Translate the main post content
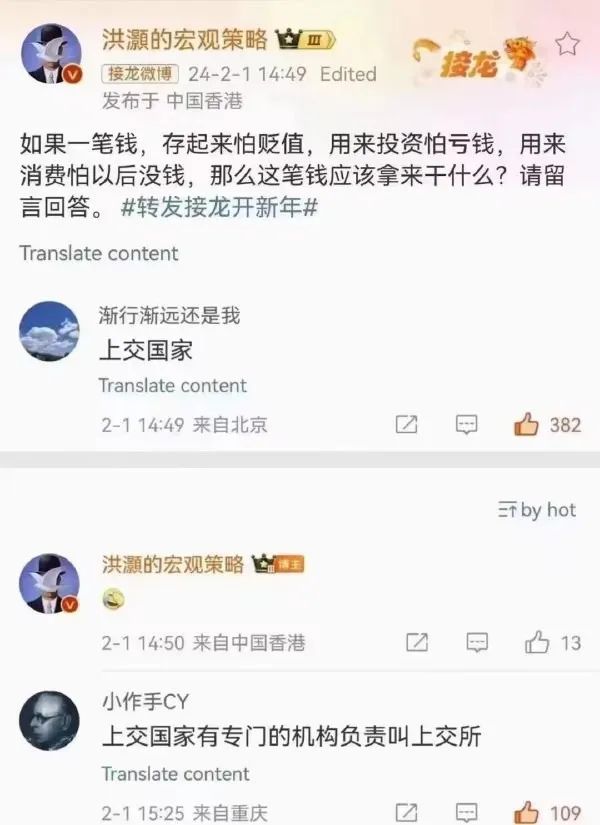Viewport: 600px width, 825px height. point(98,253)
